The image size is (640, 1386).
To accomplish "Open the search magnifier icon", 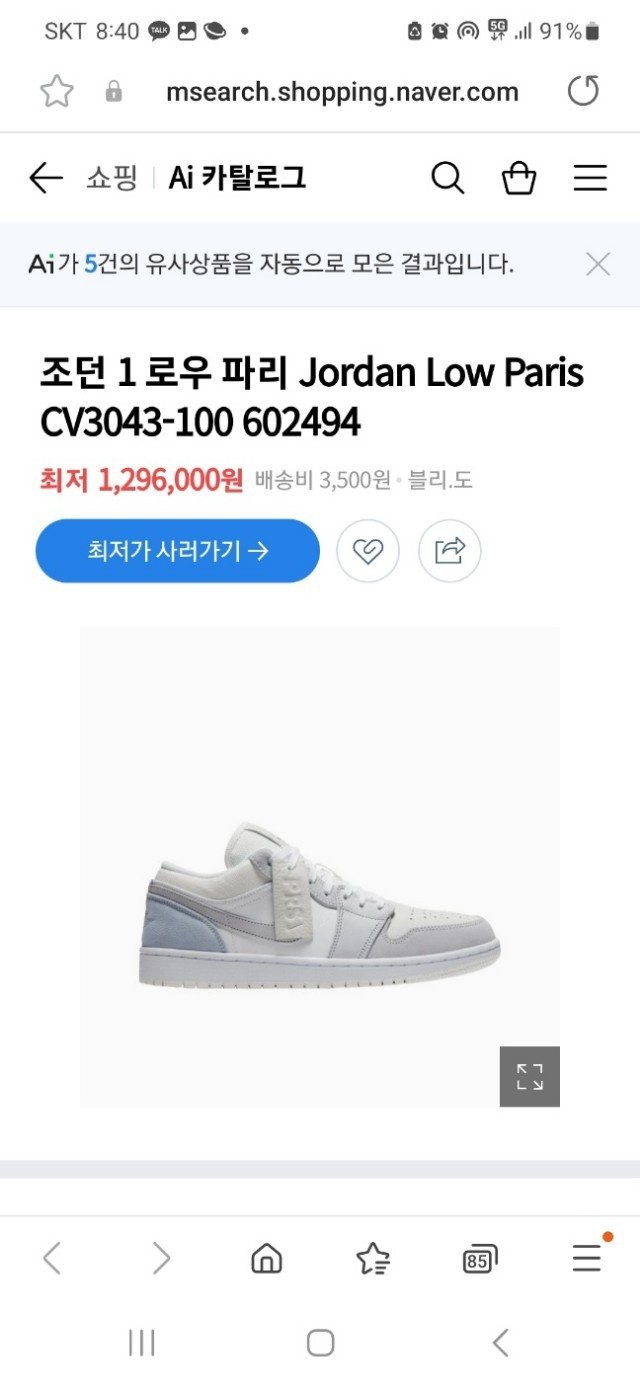I will 447,179.
